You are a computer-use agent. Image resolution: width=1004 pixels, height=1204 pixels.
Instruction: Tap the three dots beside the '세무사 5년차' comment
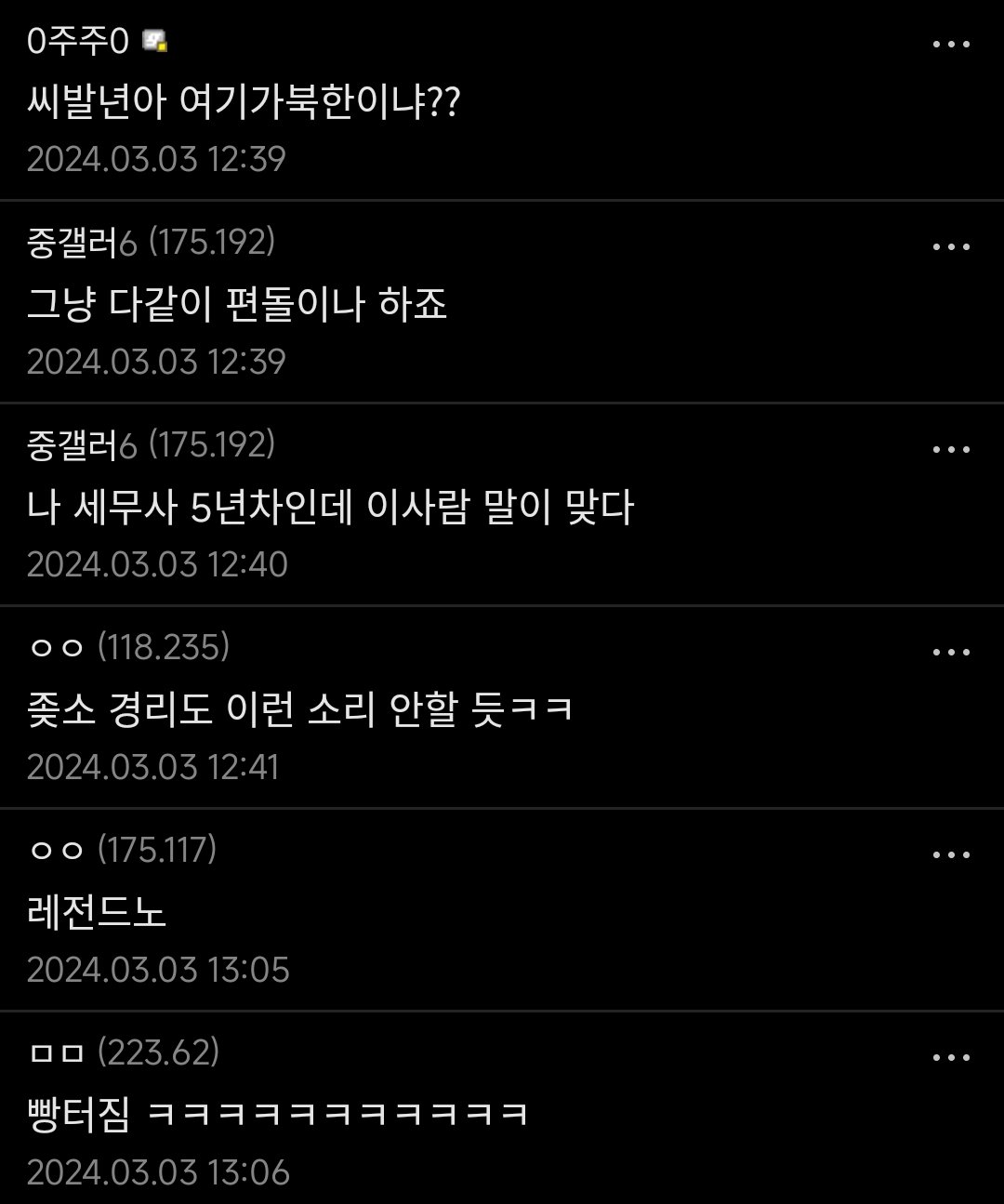coord(950,450)
